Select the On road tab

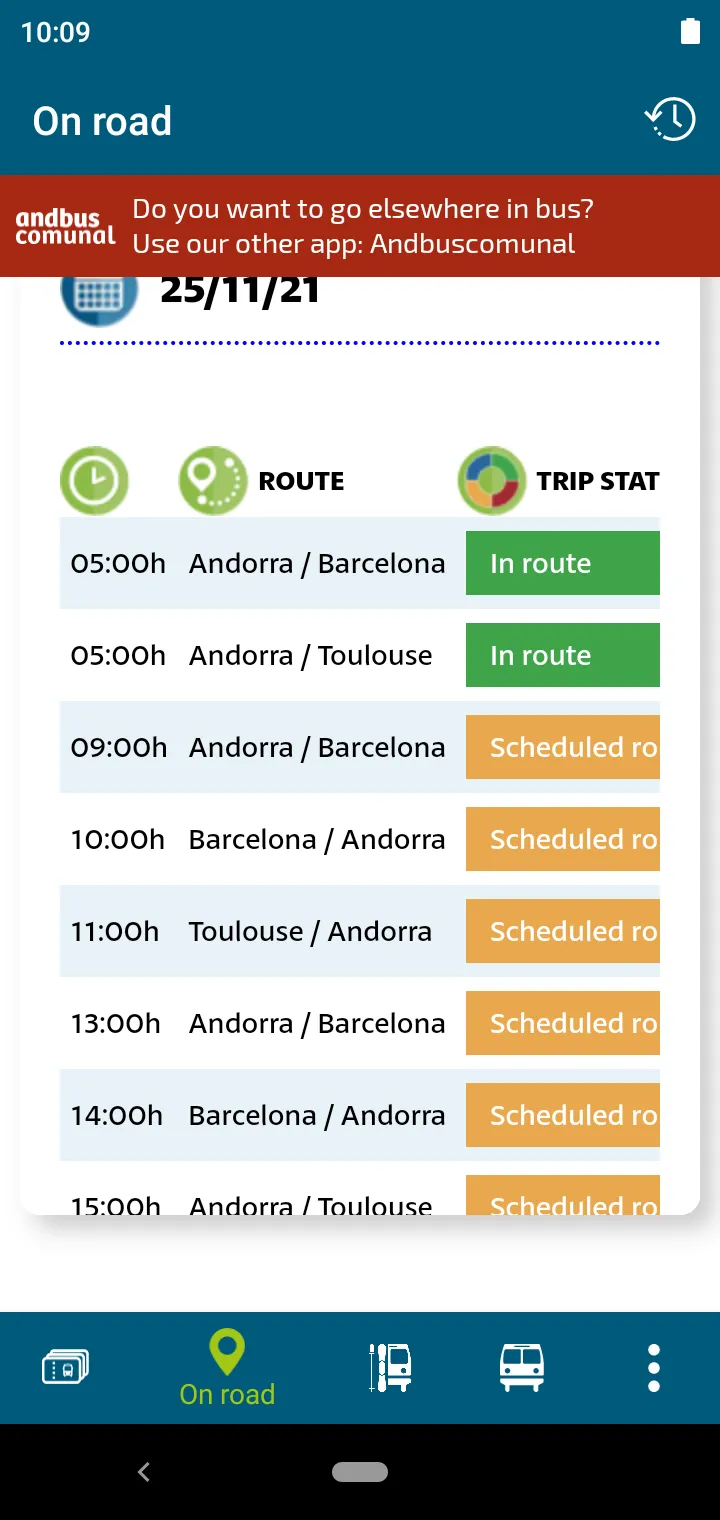(x=227, y=1368)
